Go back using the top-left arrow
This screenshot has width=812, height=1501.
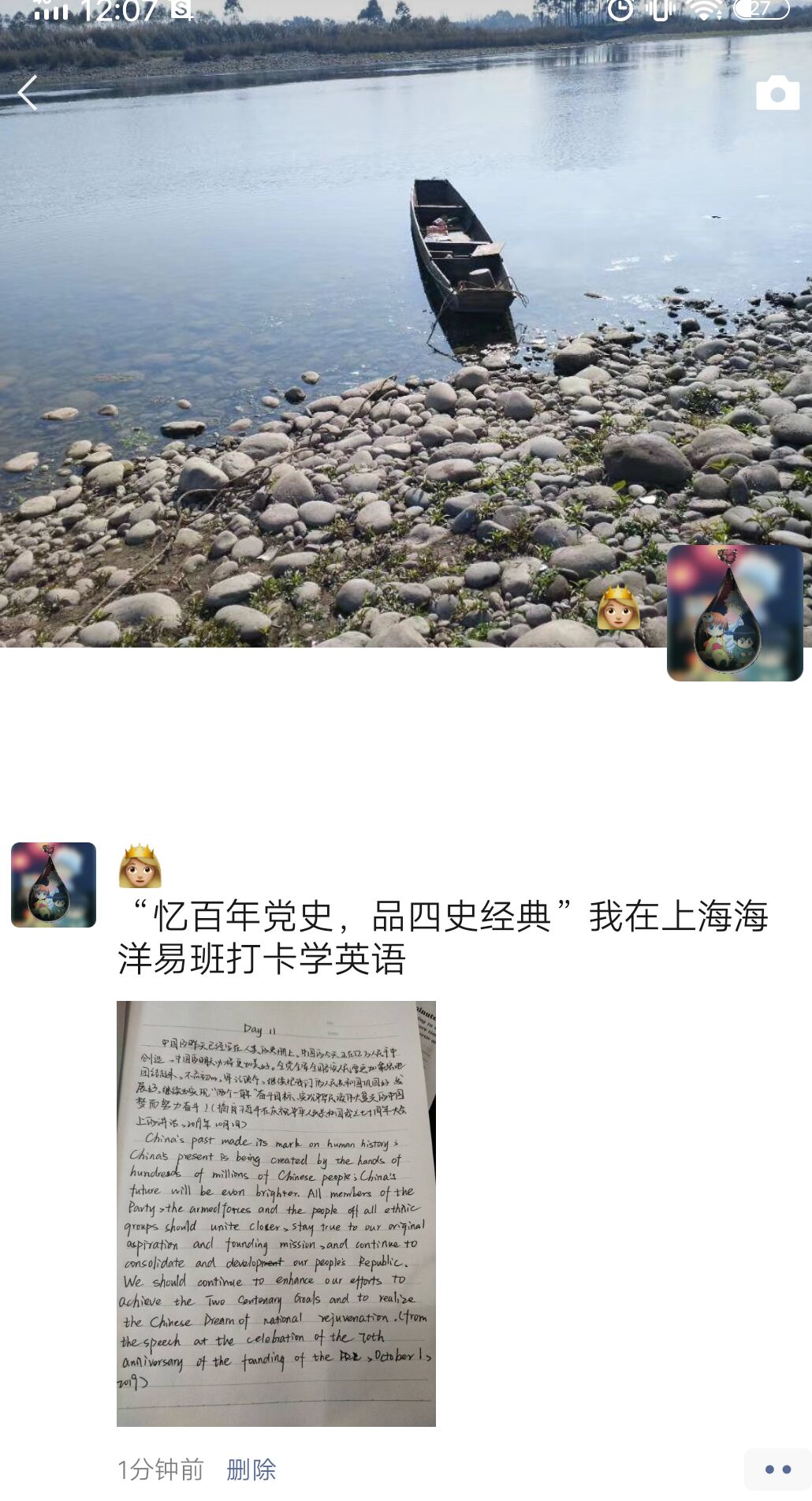tap(28, 93)
